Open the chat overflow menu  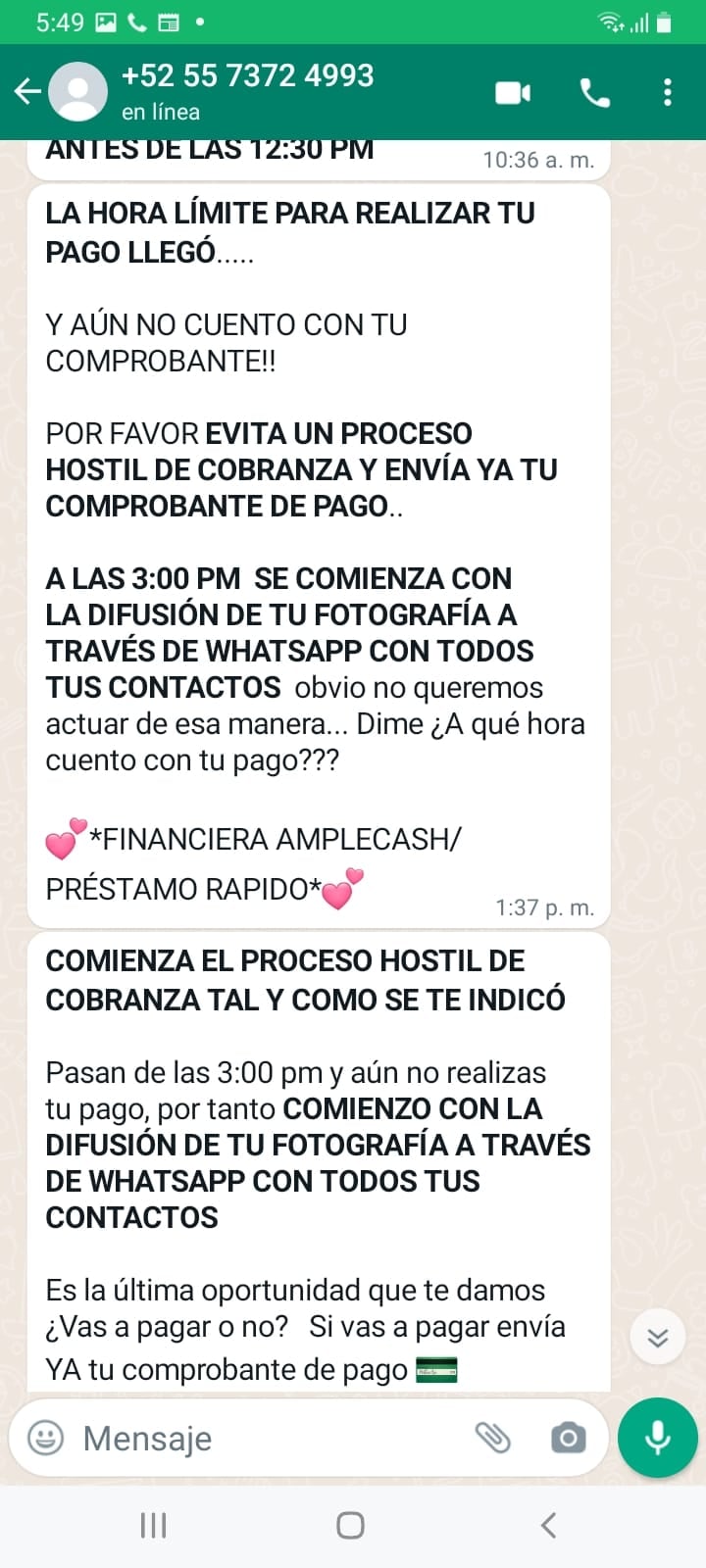668,93
